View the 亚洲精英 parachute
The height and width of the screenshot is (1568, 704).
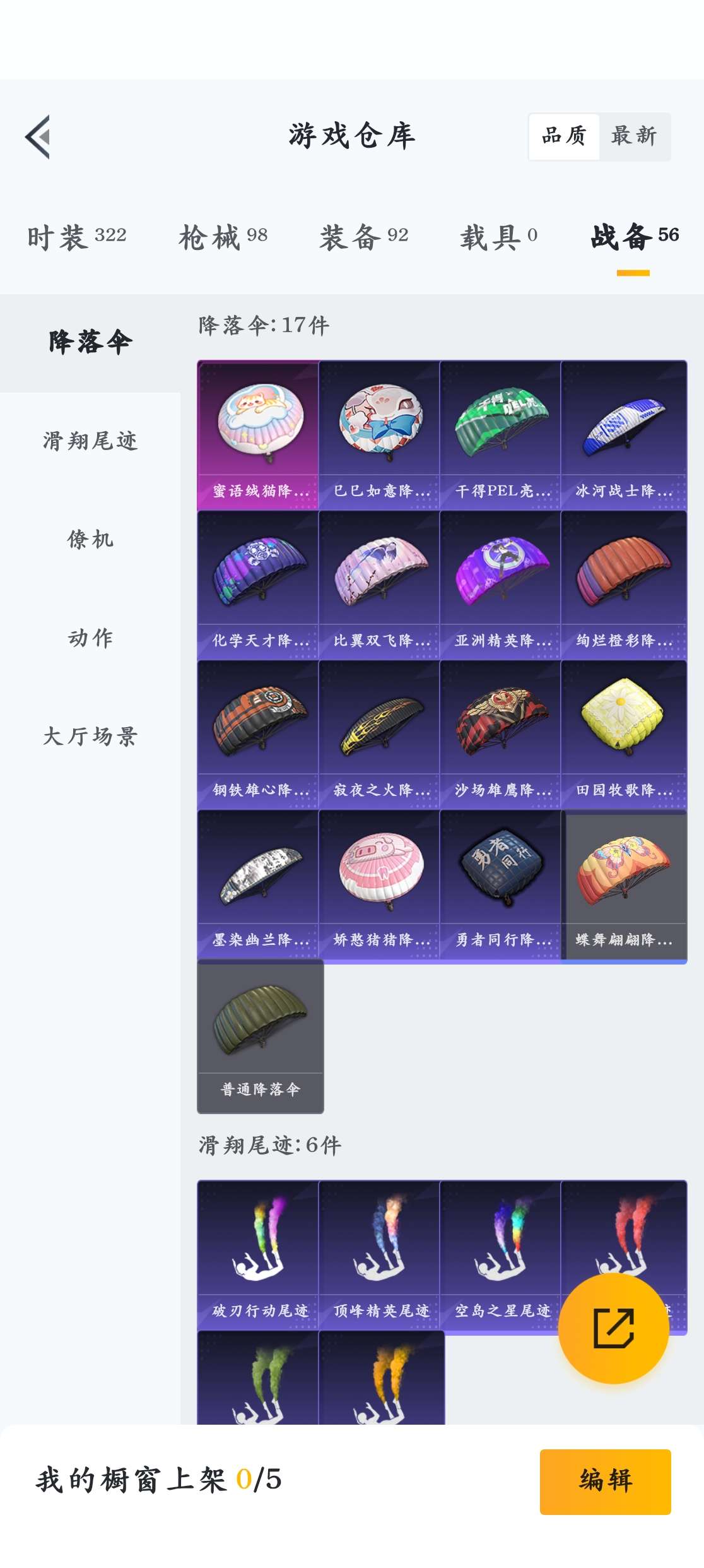[500, 585]
